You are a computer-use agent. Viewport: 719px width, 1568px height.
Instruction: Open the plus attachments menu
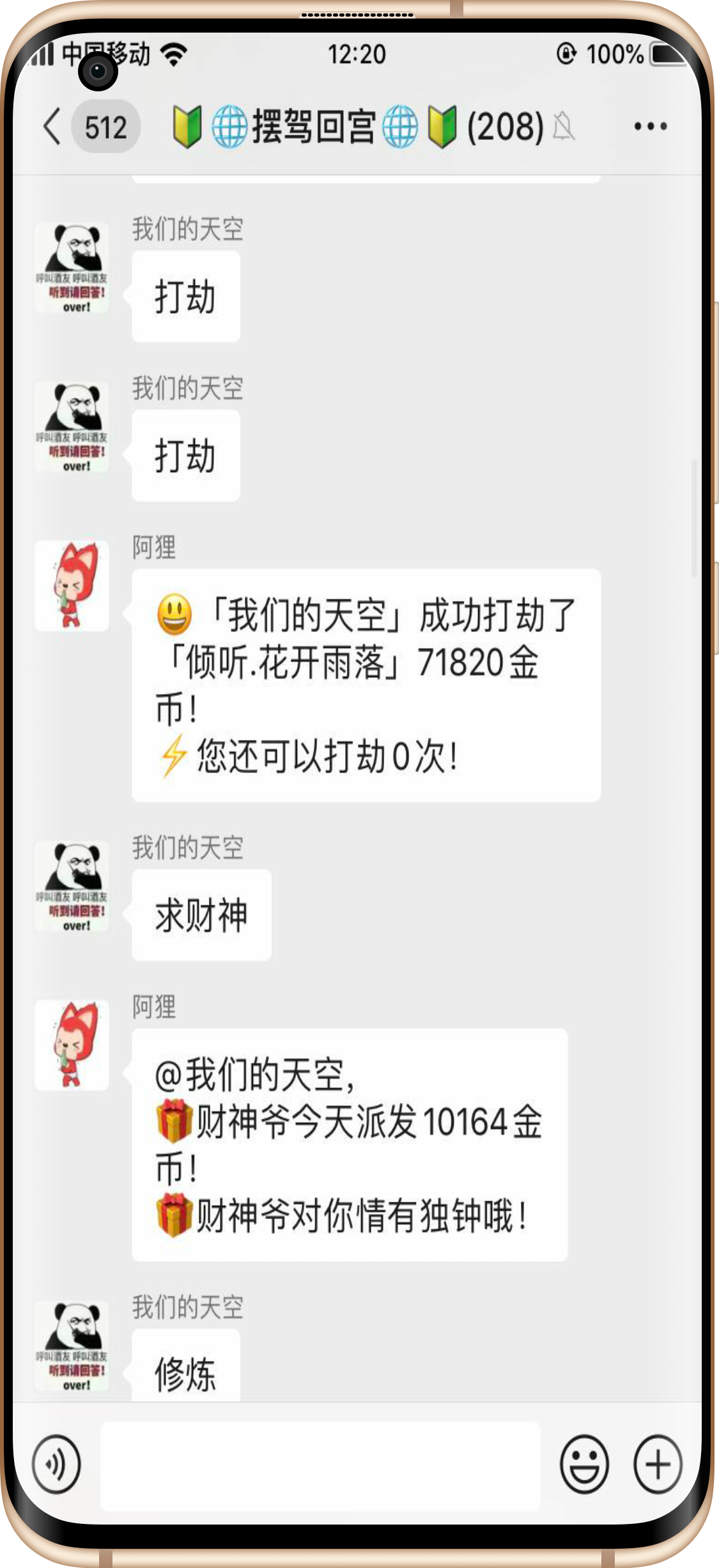tap(658, 1464)
